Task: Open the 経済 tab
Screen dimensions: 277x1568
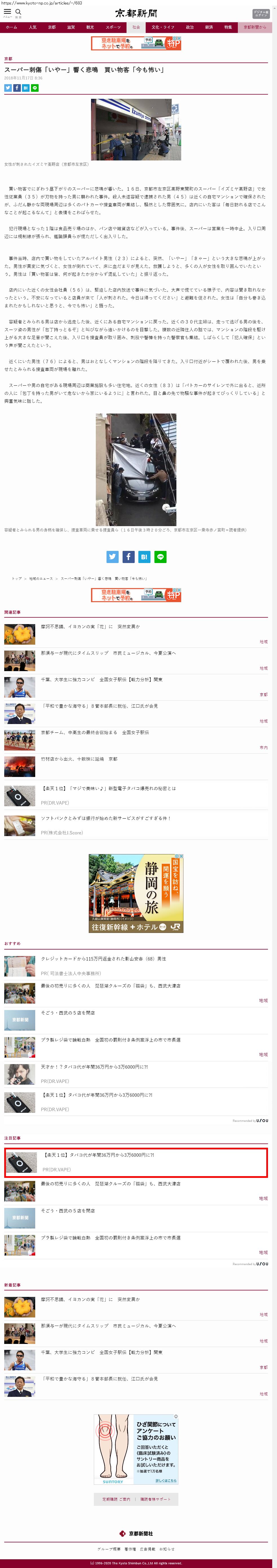Action: [x=209, y=27]
